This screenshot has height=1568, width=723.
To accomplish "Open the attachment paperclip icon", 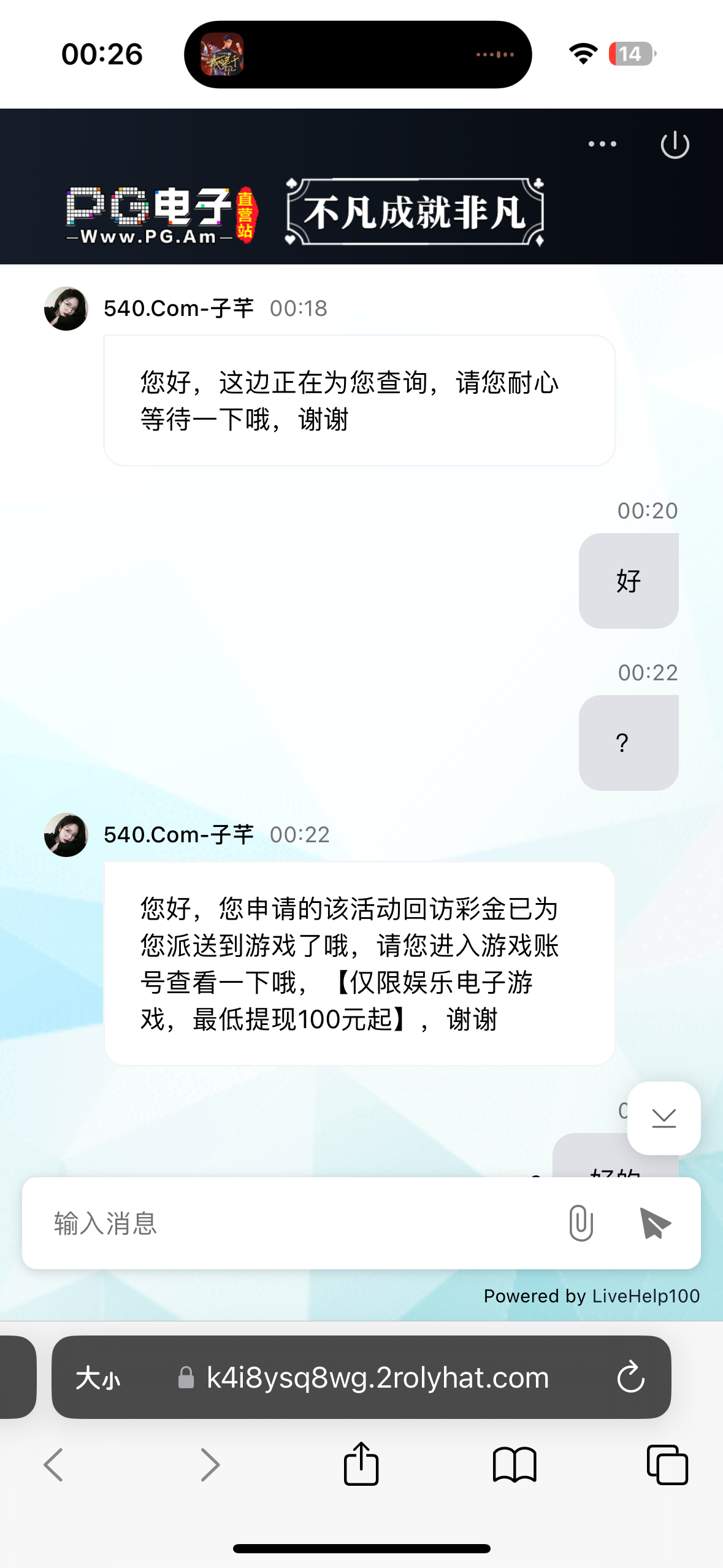I will pyautogui.click(x=579, y=1223).
